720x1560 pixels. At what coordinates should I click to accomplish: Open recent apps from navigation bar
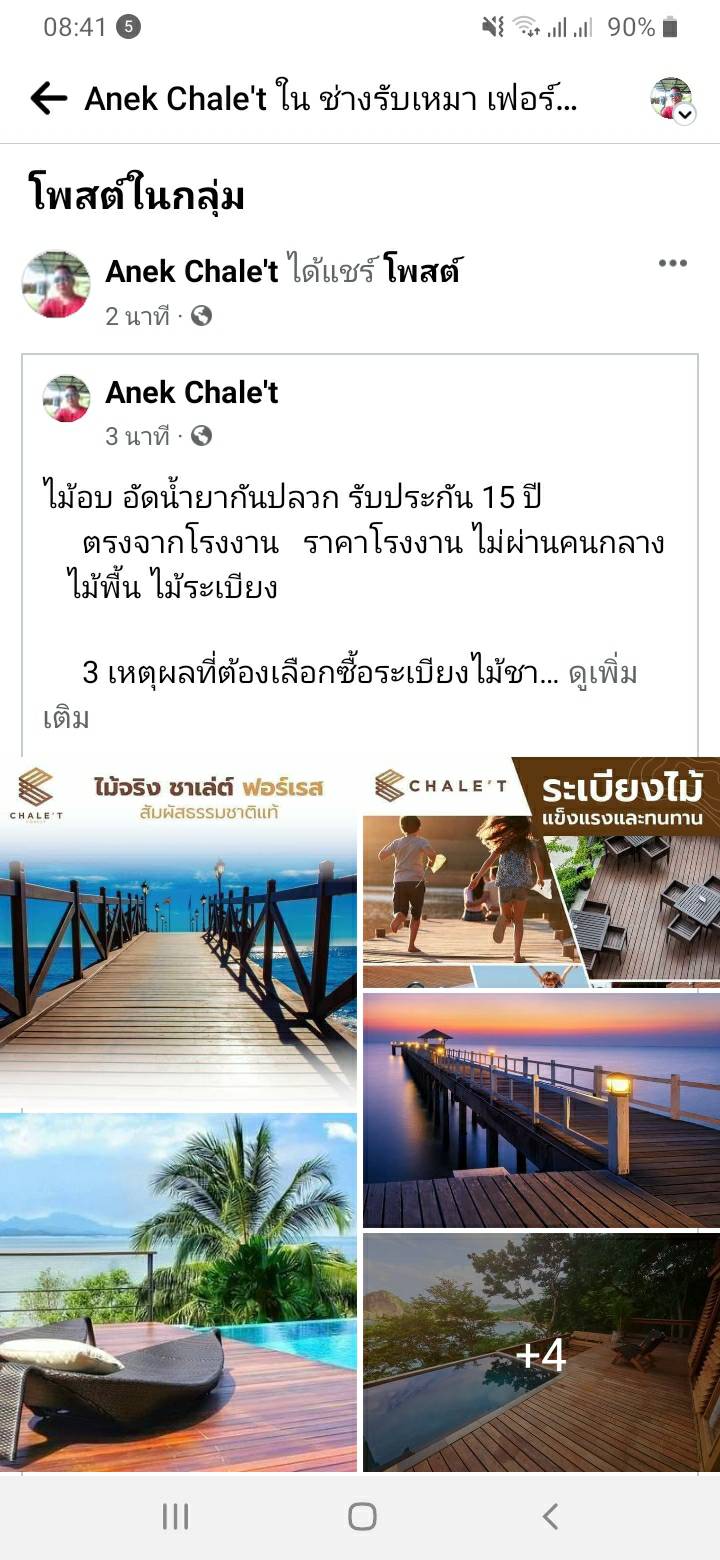pos(175,1517)
